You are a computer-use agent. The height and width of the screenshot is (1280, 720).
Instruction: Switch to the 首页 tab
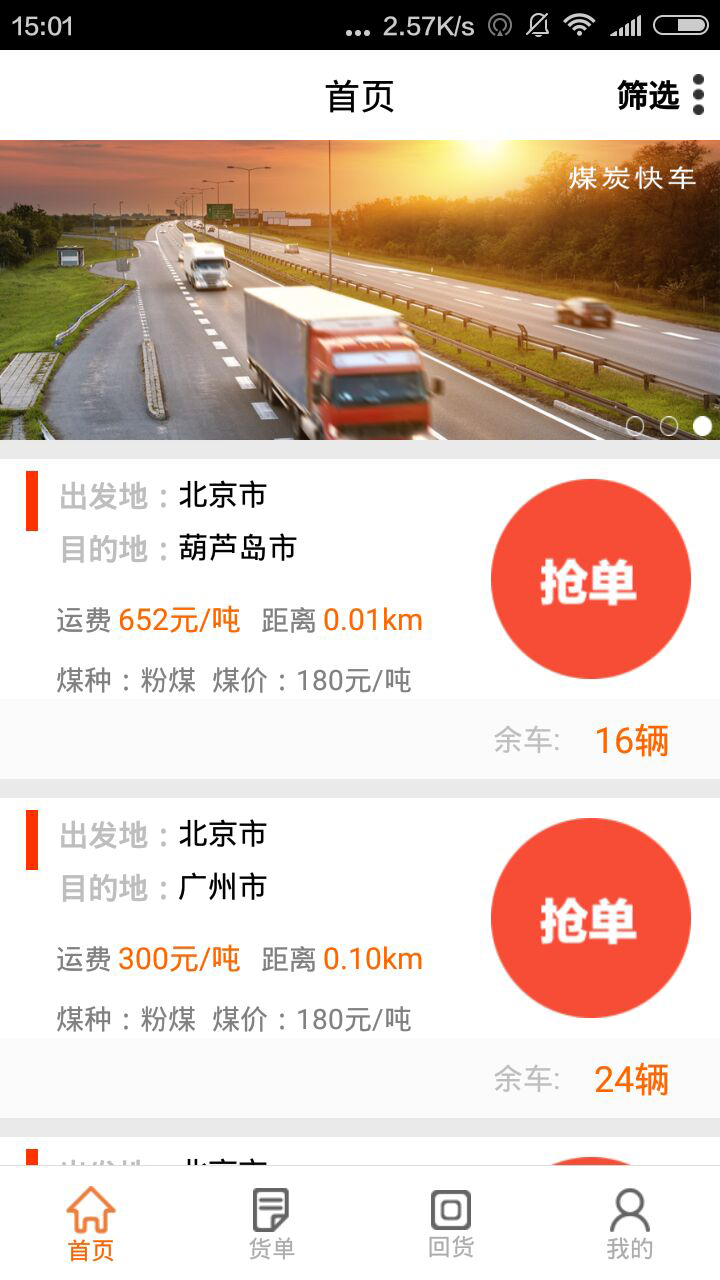[90, 1224]
